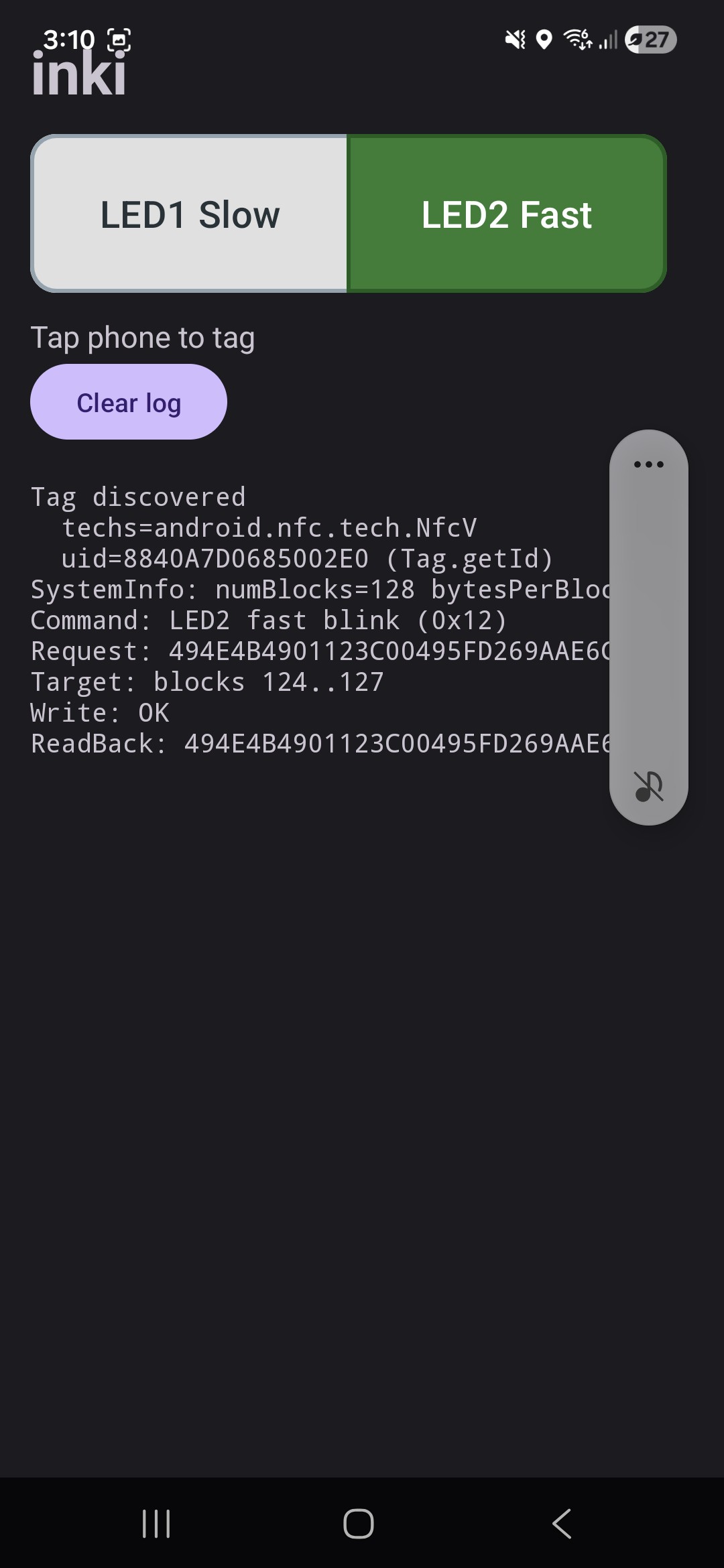Screen dimensions: 724x1568
Task: Go back using the navigation bar
Action: pyautogui.click(x=562, y=1524)
